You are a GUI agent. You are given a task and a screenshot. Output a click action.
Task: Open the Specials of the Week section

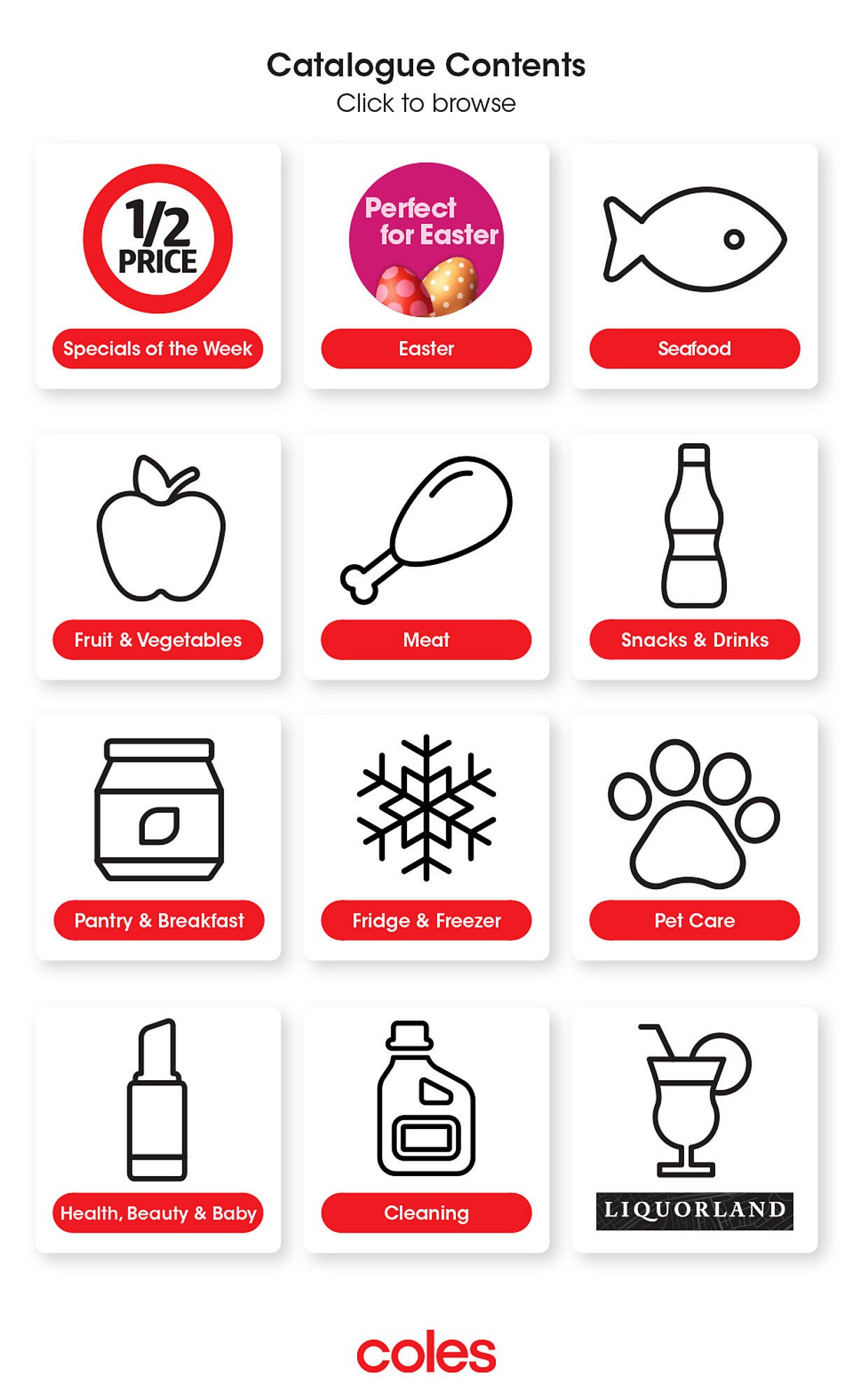pyautogui.click(x=158, y=347)
